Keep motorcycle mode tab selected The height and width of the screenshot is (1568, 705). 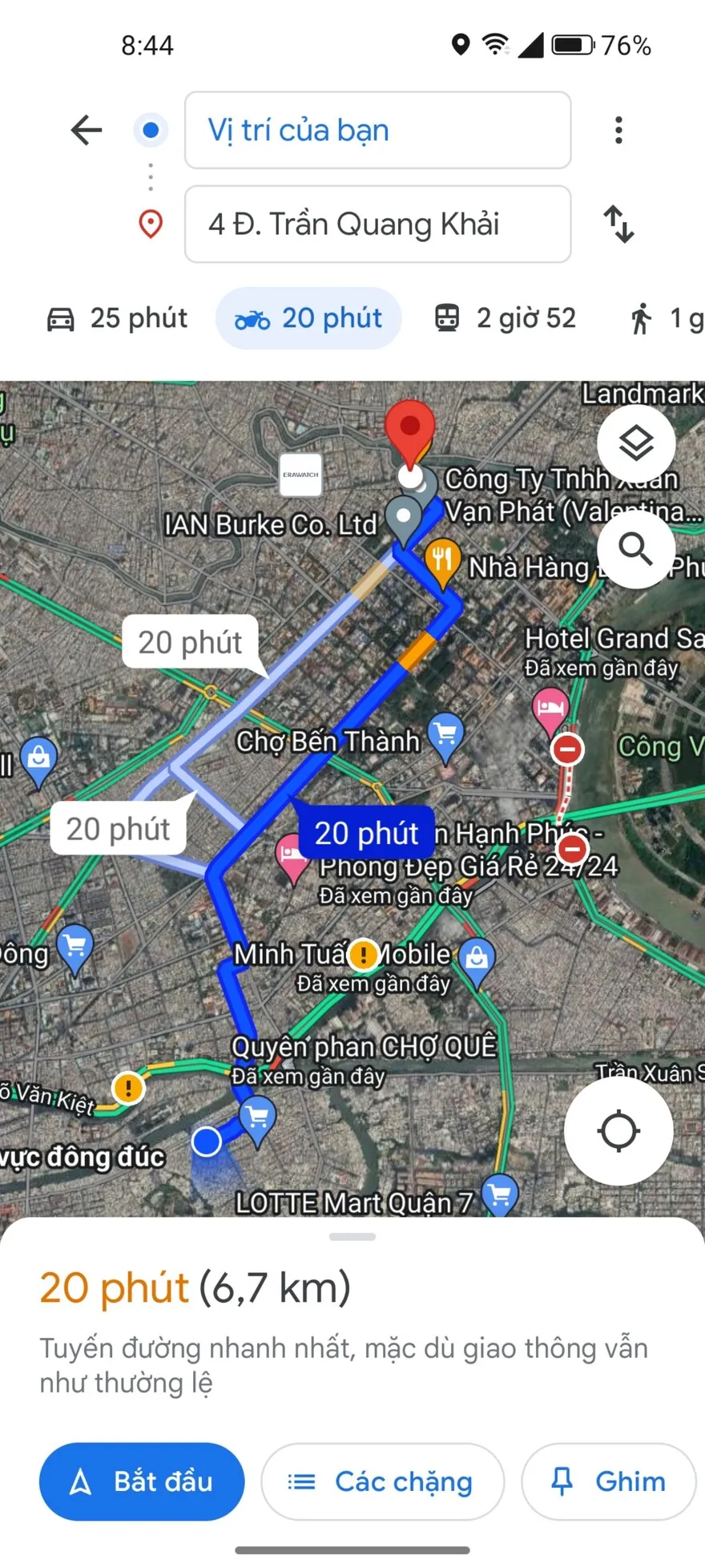(308, 317)
